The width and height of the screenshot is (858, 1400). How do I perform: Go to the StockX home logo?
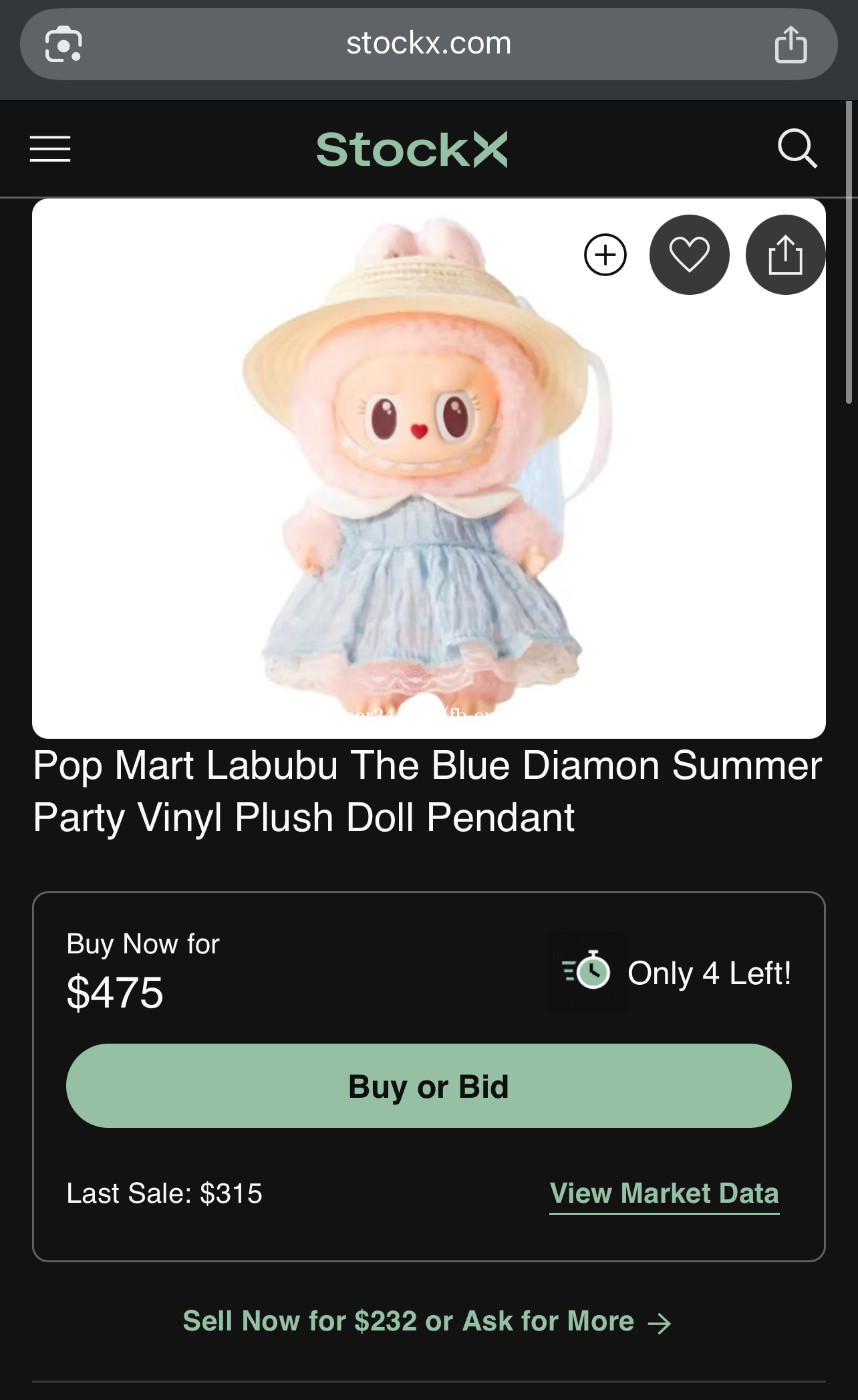point(412,149)
